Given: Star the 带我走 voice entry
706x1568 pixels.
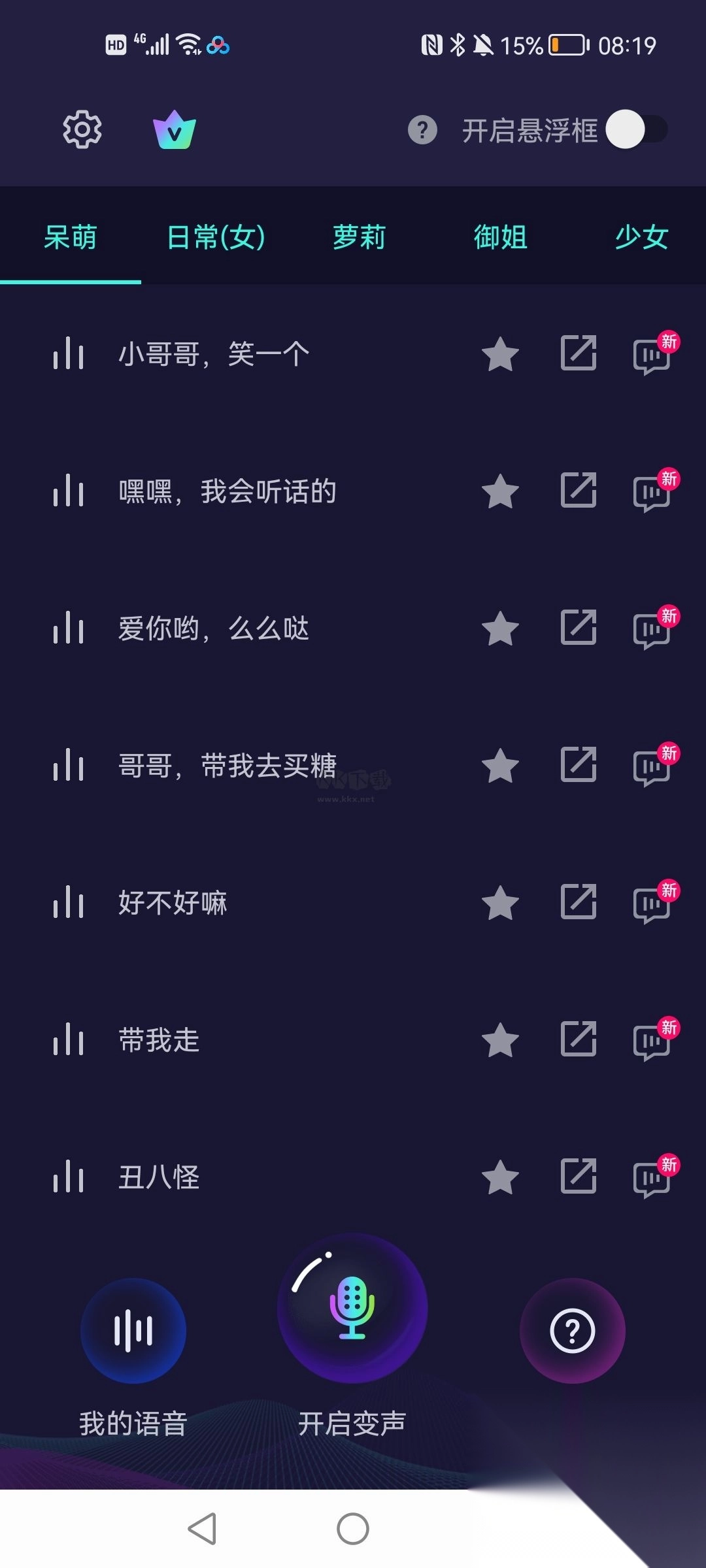Looking at the screenshot, I should click(x=499, y=1041).
